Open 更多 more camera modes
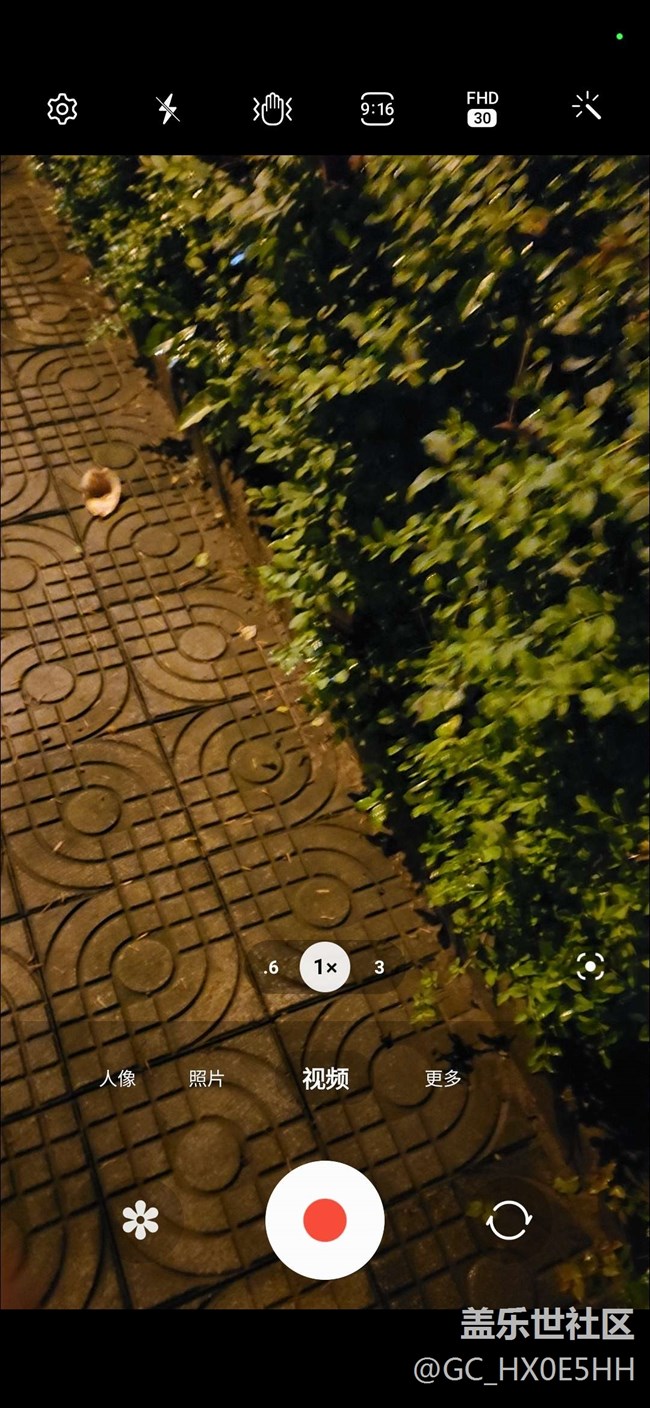 [443, 1078]
